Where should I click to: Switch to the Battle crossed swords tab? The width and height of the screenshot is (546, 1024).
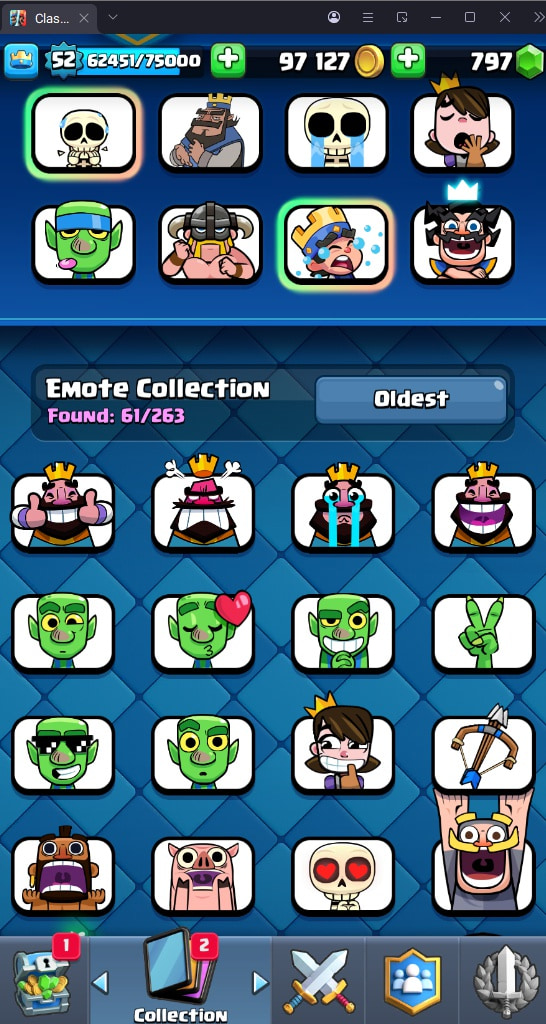point(319,980)
